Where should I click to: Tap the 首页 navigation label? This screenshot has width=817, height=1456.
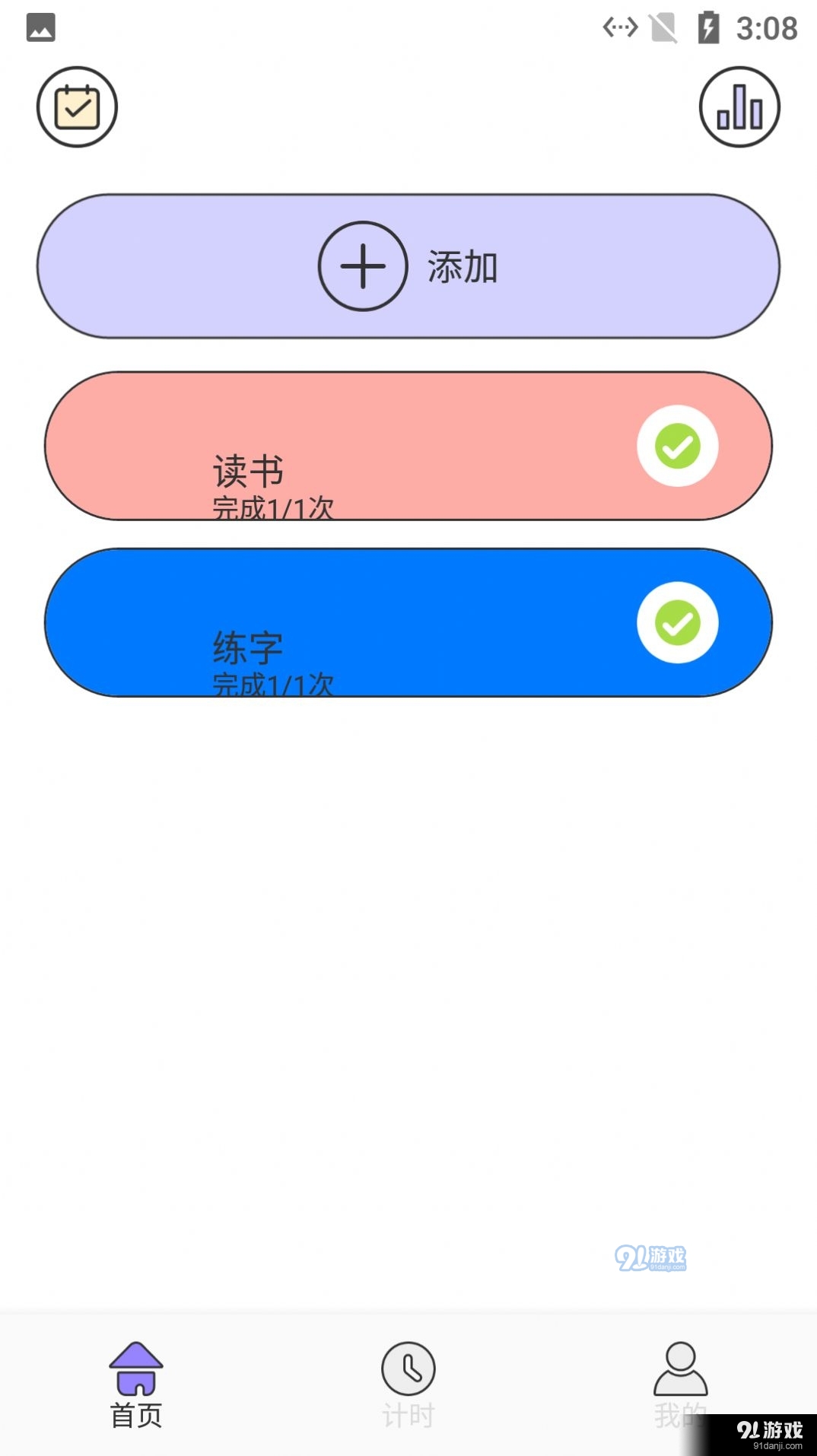(x=137, y=1416)
